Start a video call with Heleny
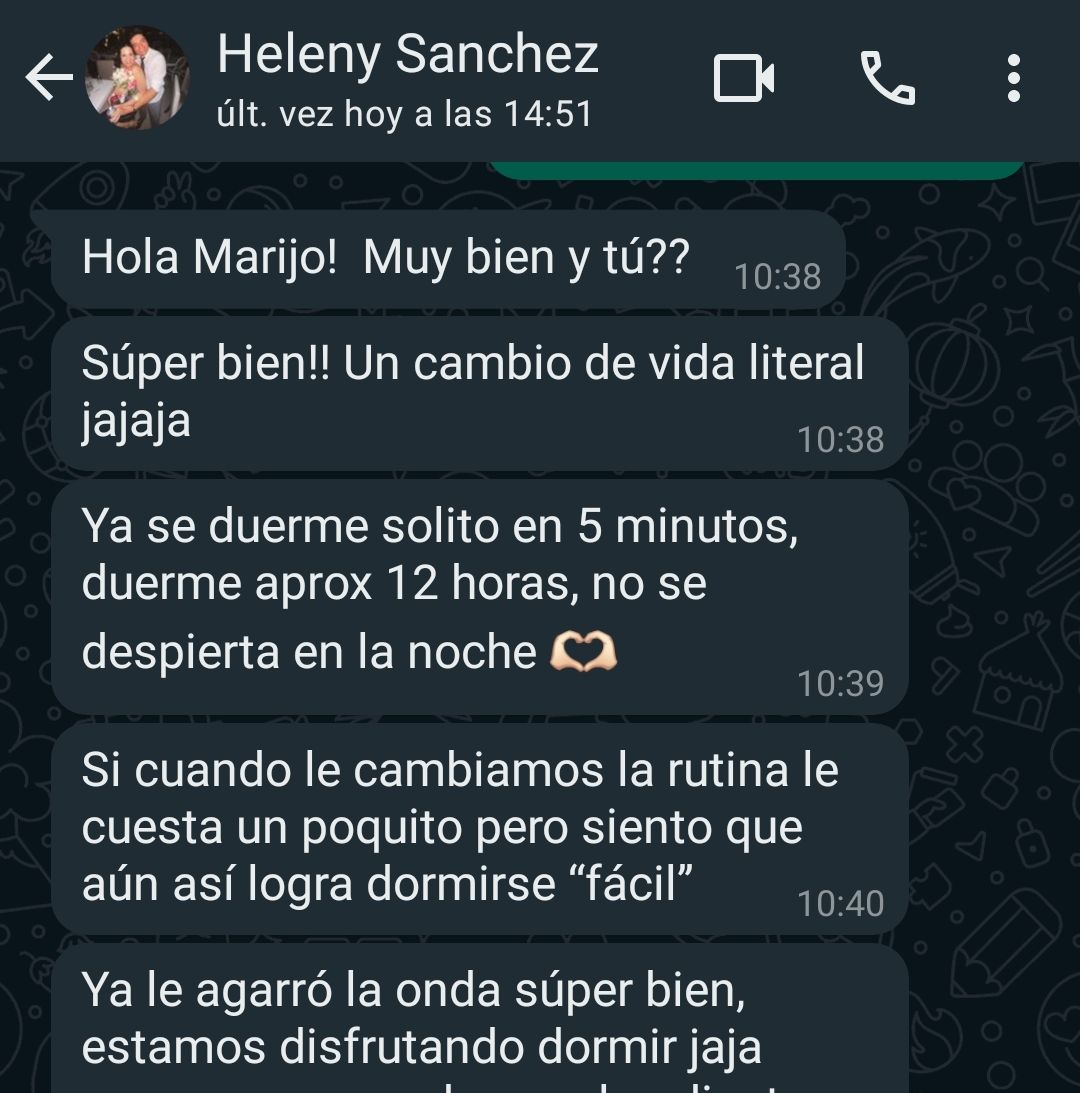The image size is (1080, 1093). [x=743, y=78]
